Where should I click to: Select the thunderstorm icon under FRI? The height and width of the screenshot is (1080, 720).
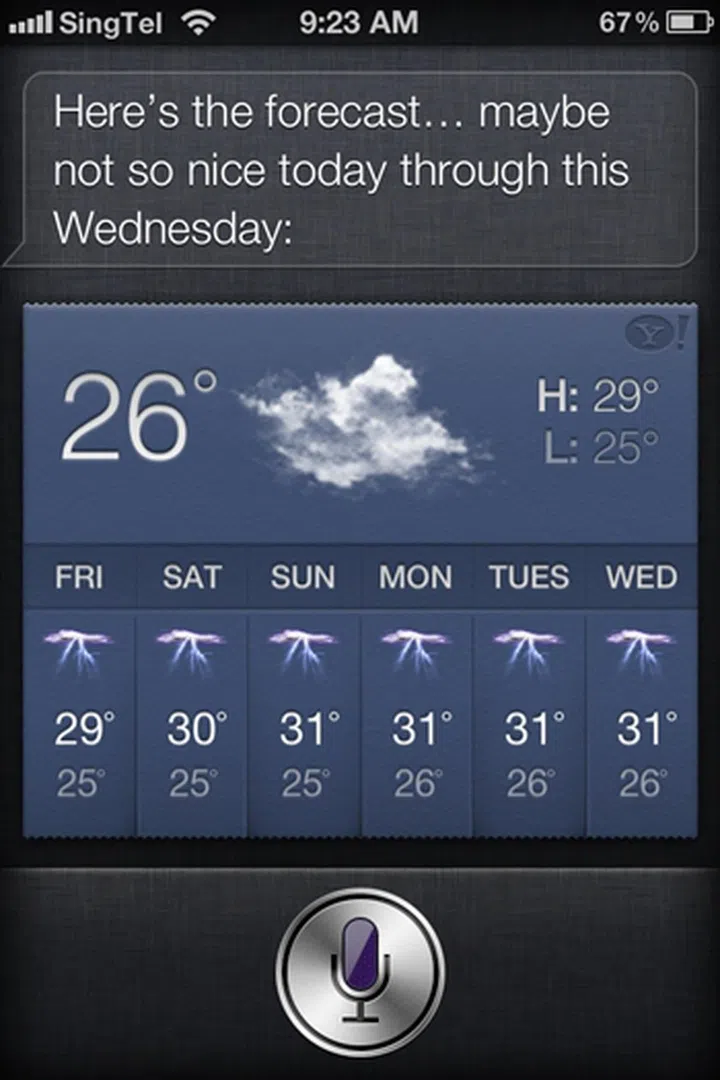click(82, 648)
